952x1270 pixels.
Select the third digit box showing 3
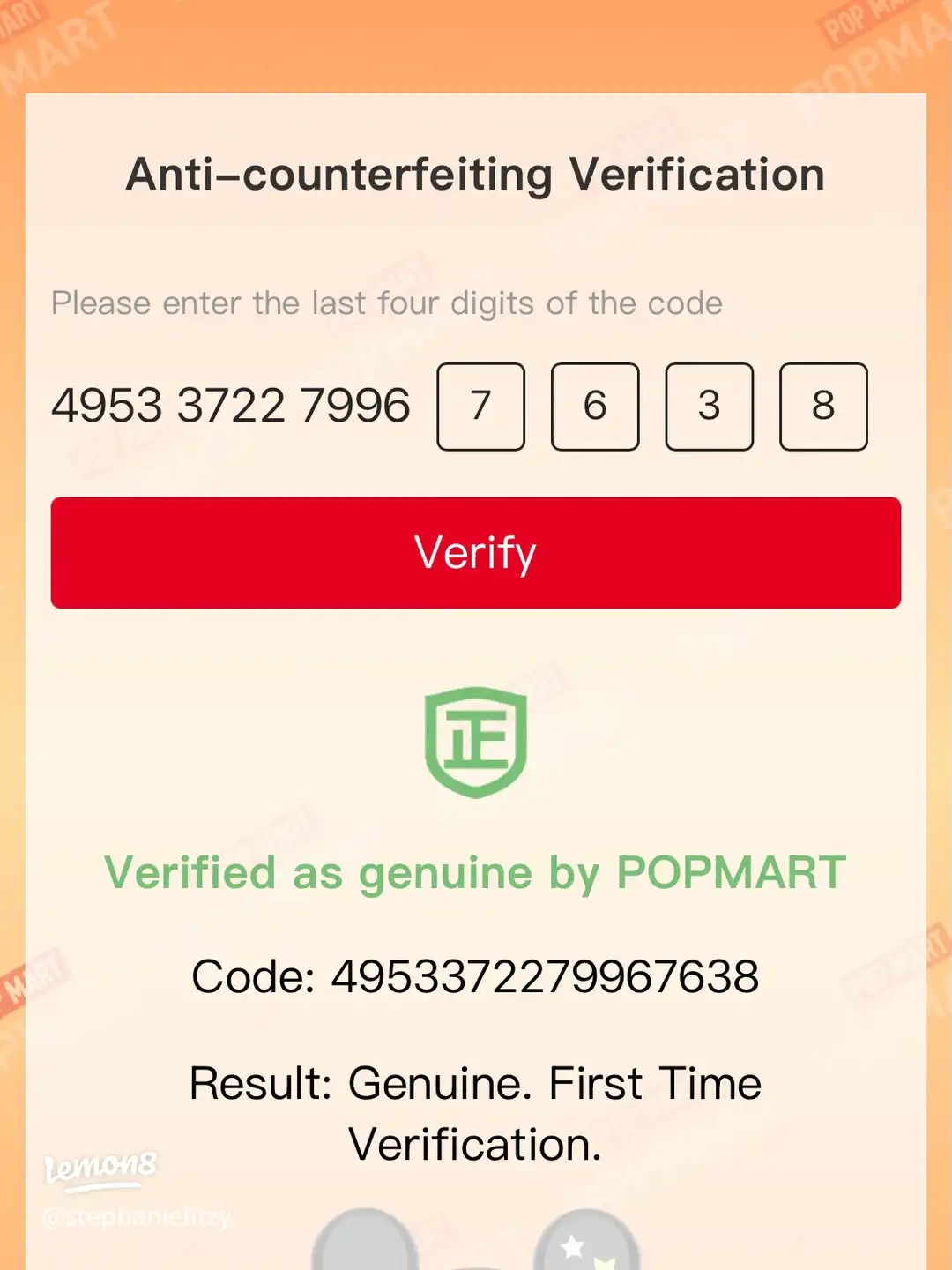[x=710, y=407]
